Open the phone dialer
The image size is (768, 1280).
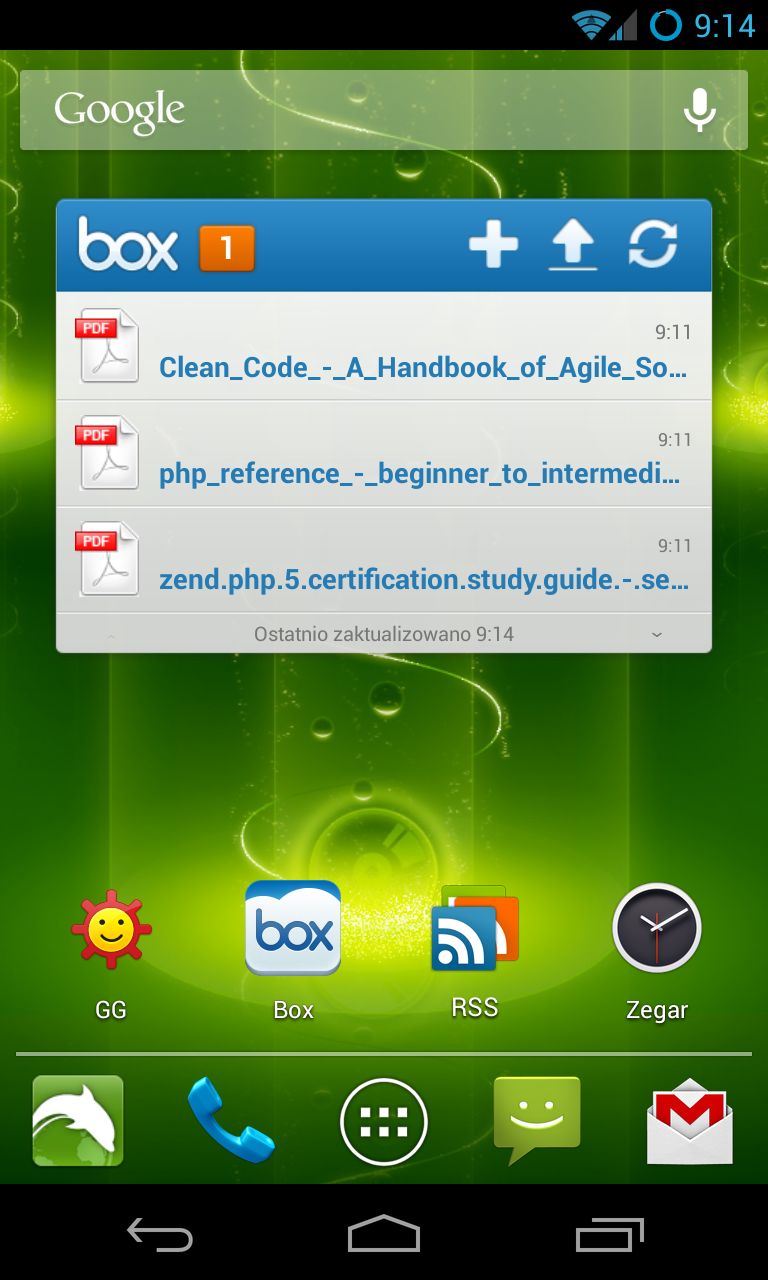231,1121
